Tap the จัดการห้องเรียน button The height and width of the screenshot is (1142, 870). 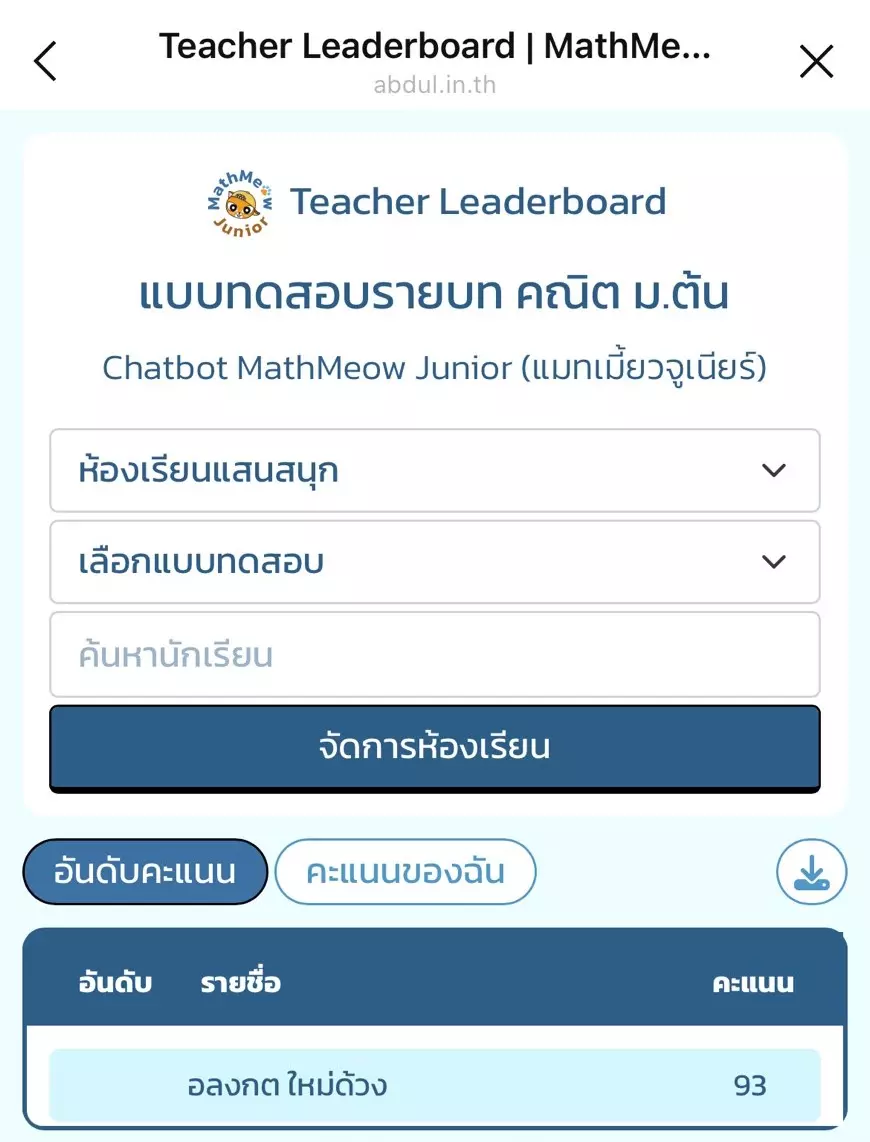434,748
